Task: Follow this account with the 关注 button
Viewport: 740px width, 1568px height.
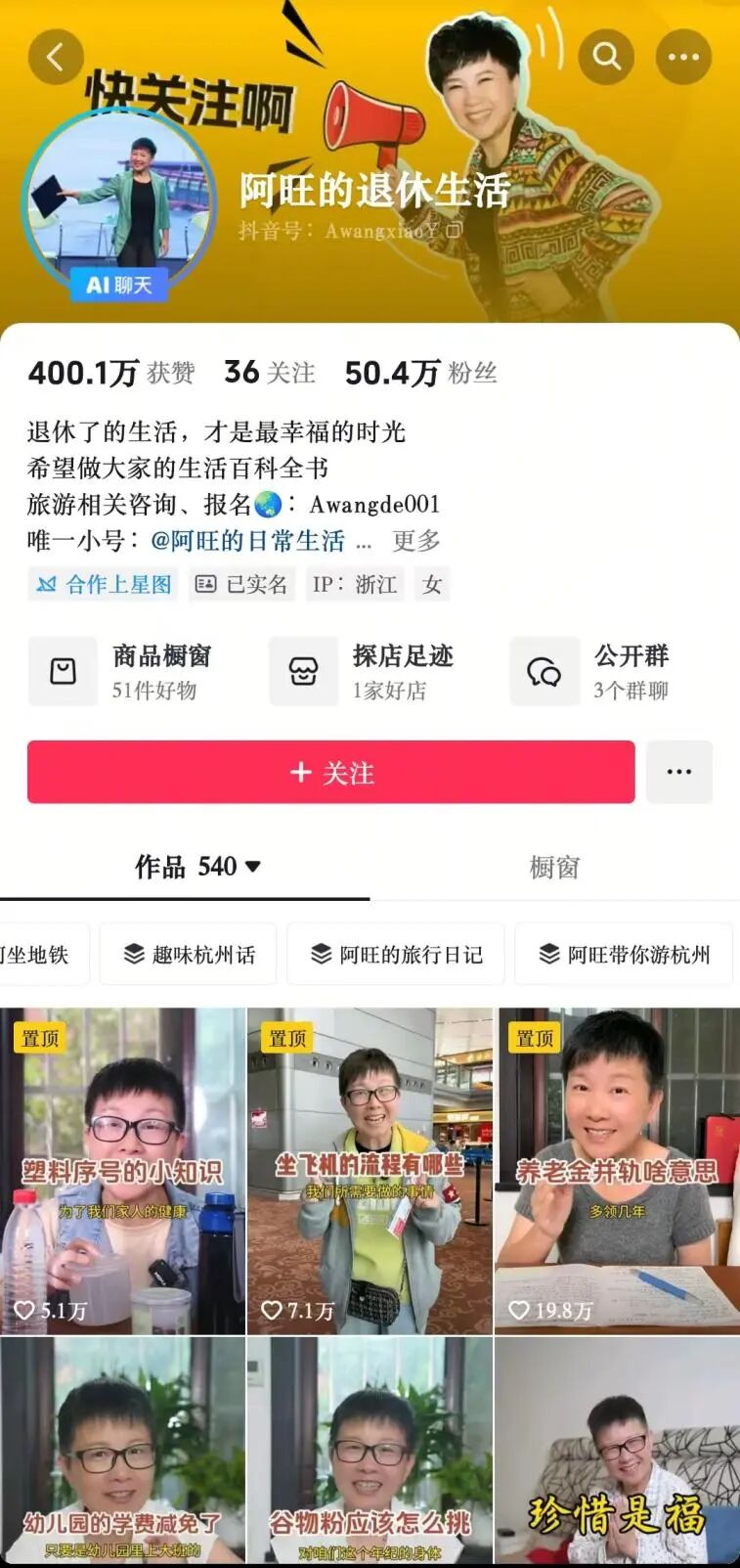Action: coord(330,773)
